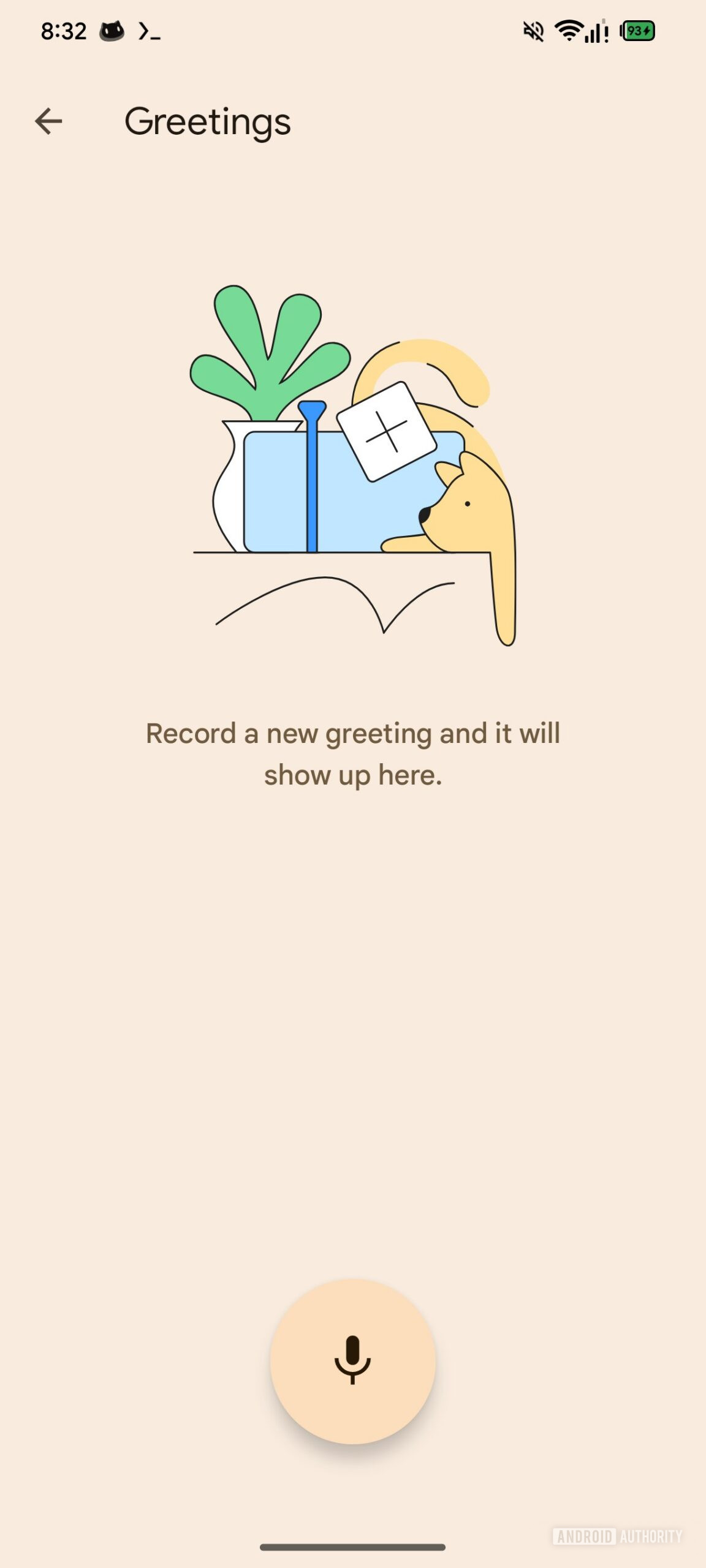This screenshot has width=706, height=1568.
Task: Tap the Greetings screen header bar
Action: (353, 121)
